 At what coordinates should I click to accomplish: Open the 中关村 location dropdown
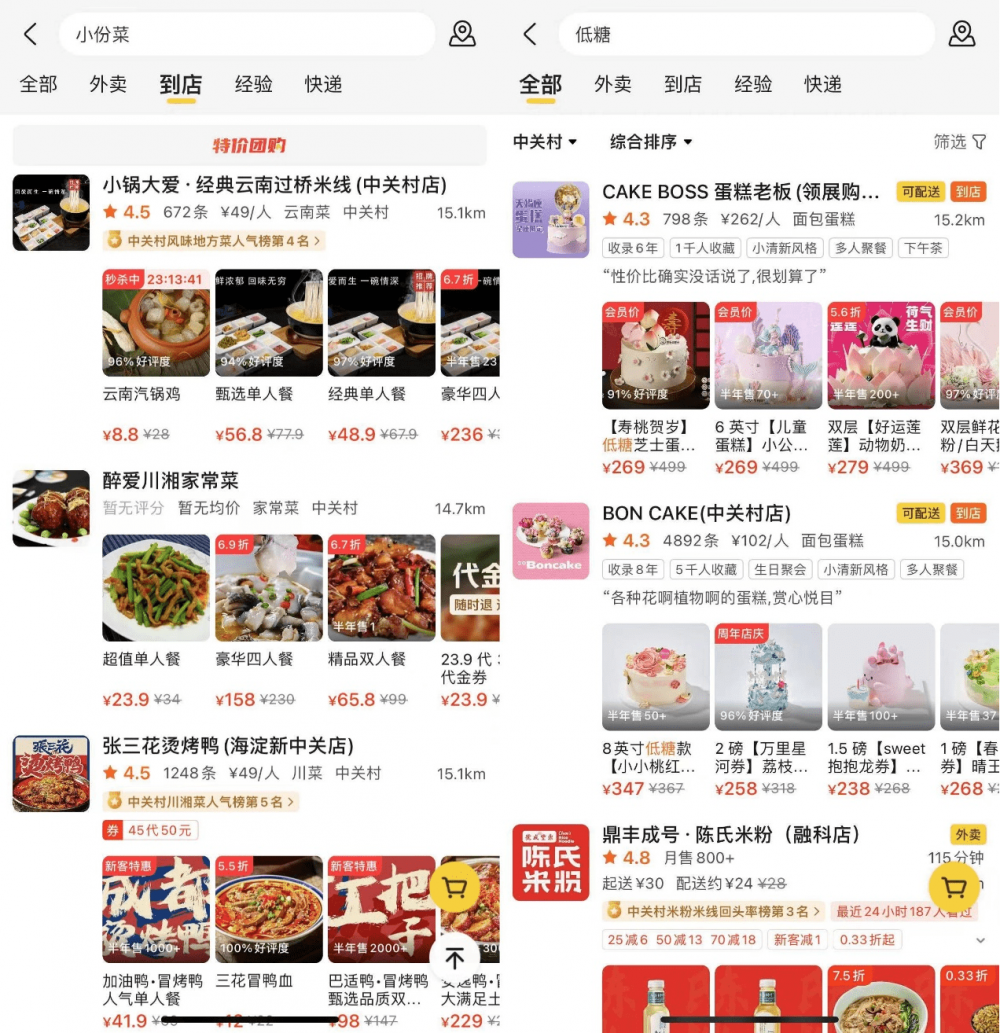(545, 142)
